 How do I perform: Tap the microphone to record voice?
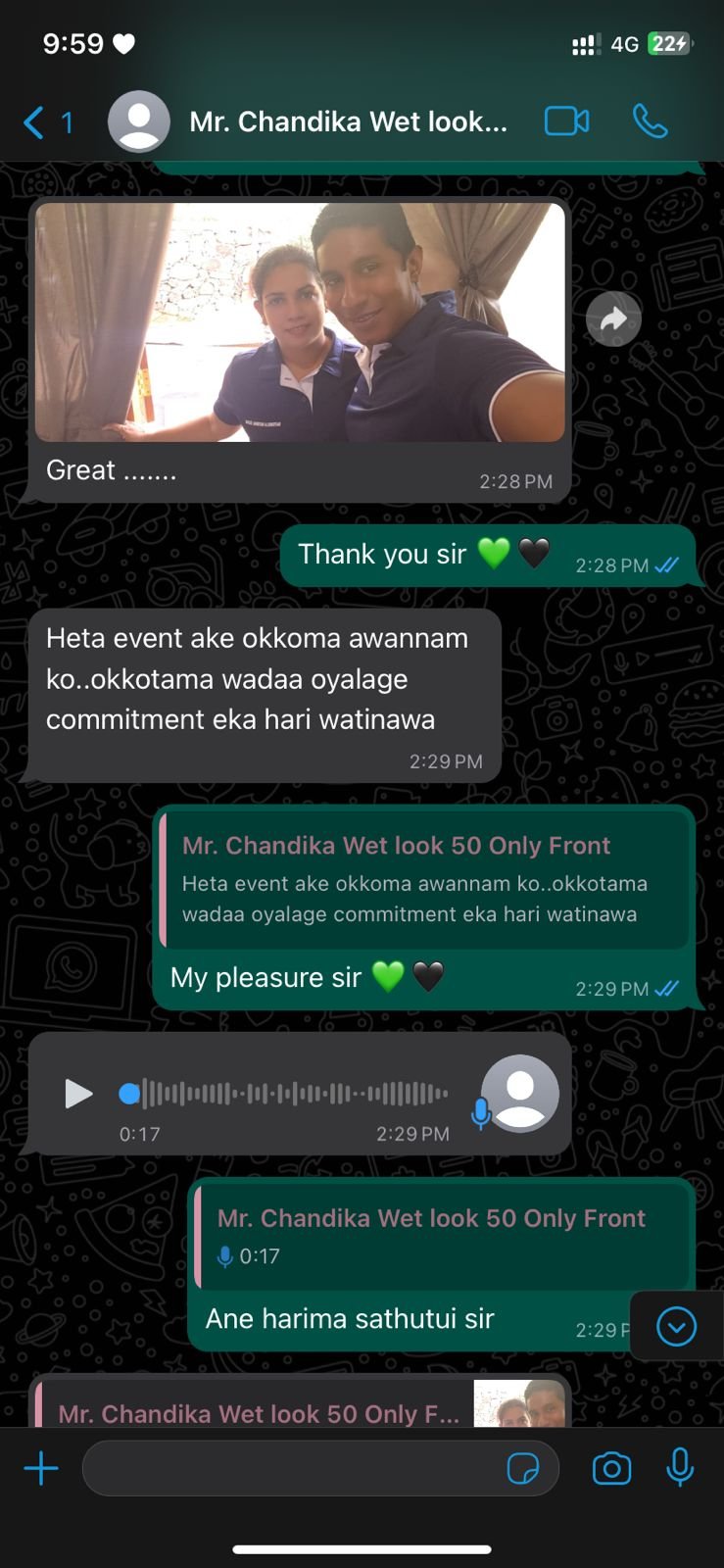pos(680,1468)
